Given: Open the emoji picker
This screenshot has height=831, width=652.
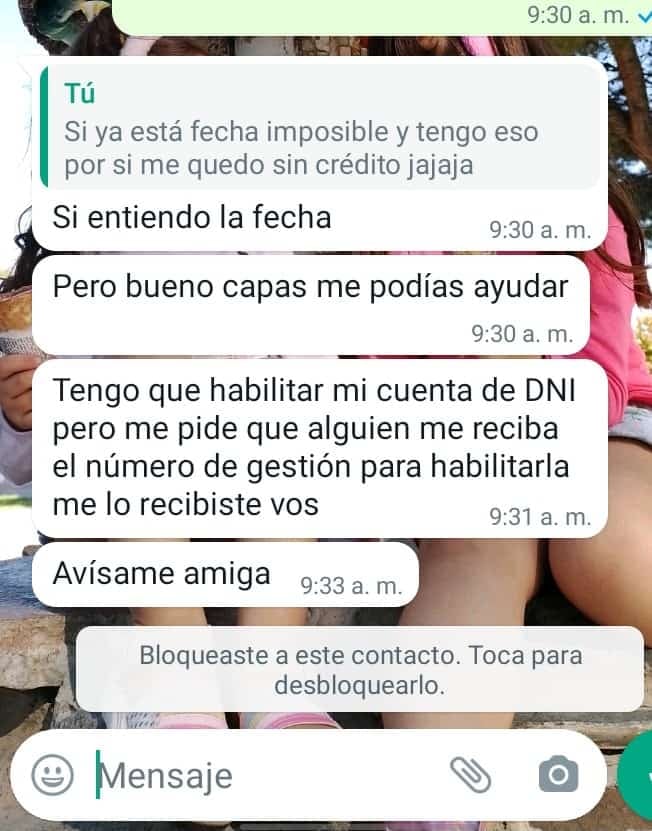Looking at the screenshot, I should click(x=52, y=775).
